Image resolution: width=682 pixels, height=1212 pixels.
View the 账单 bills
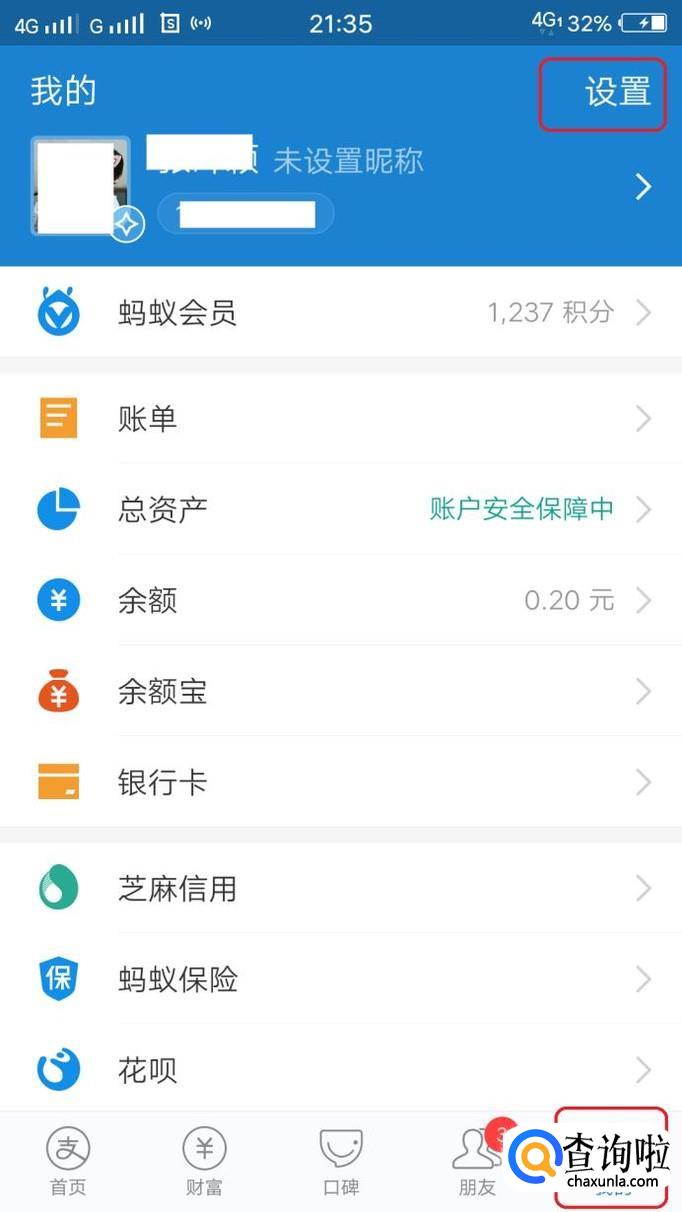pyautogui.click(x=340, y=418)
